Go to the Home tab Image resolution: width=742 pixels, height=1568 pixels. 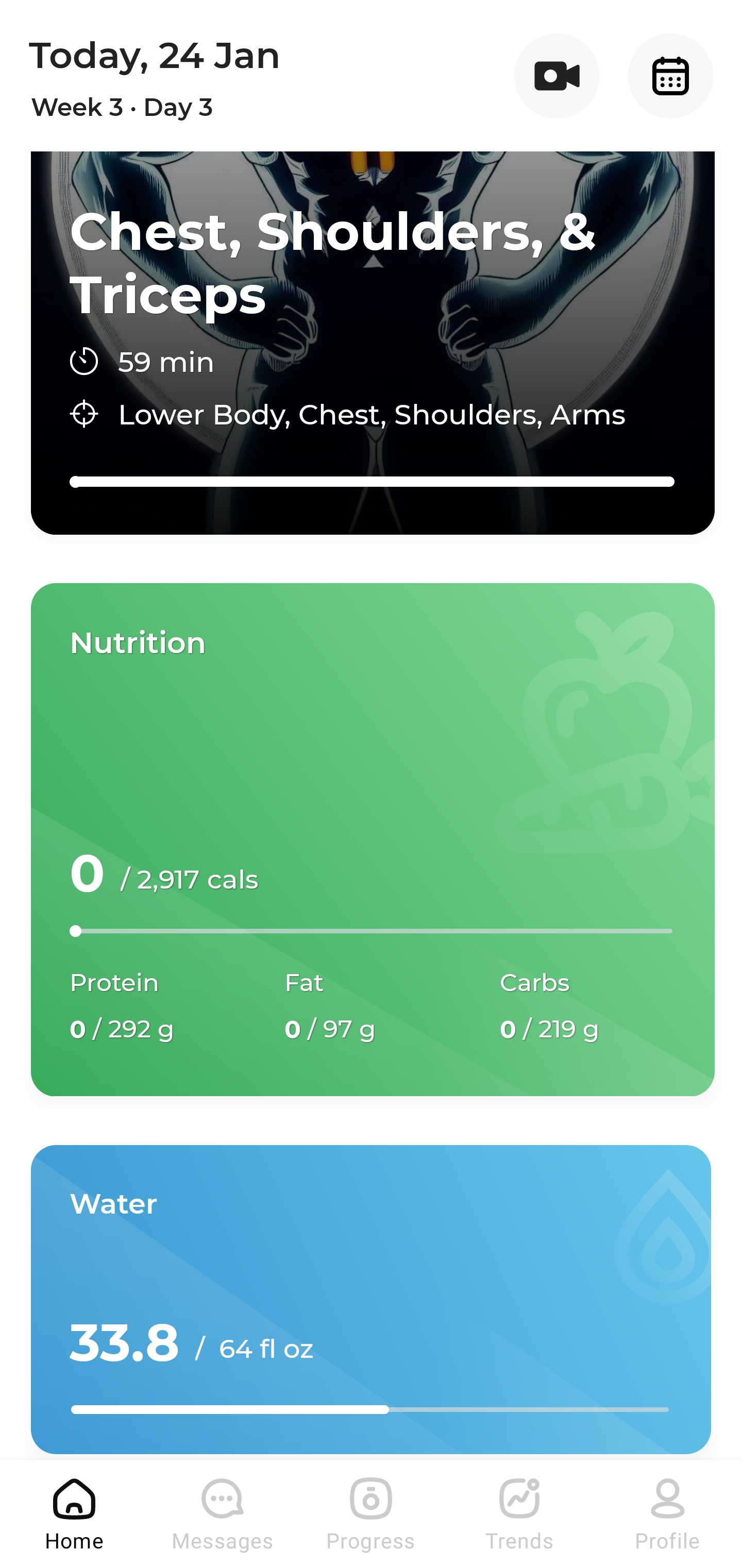point(74,1513)
